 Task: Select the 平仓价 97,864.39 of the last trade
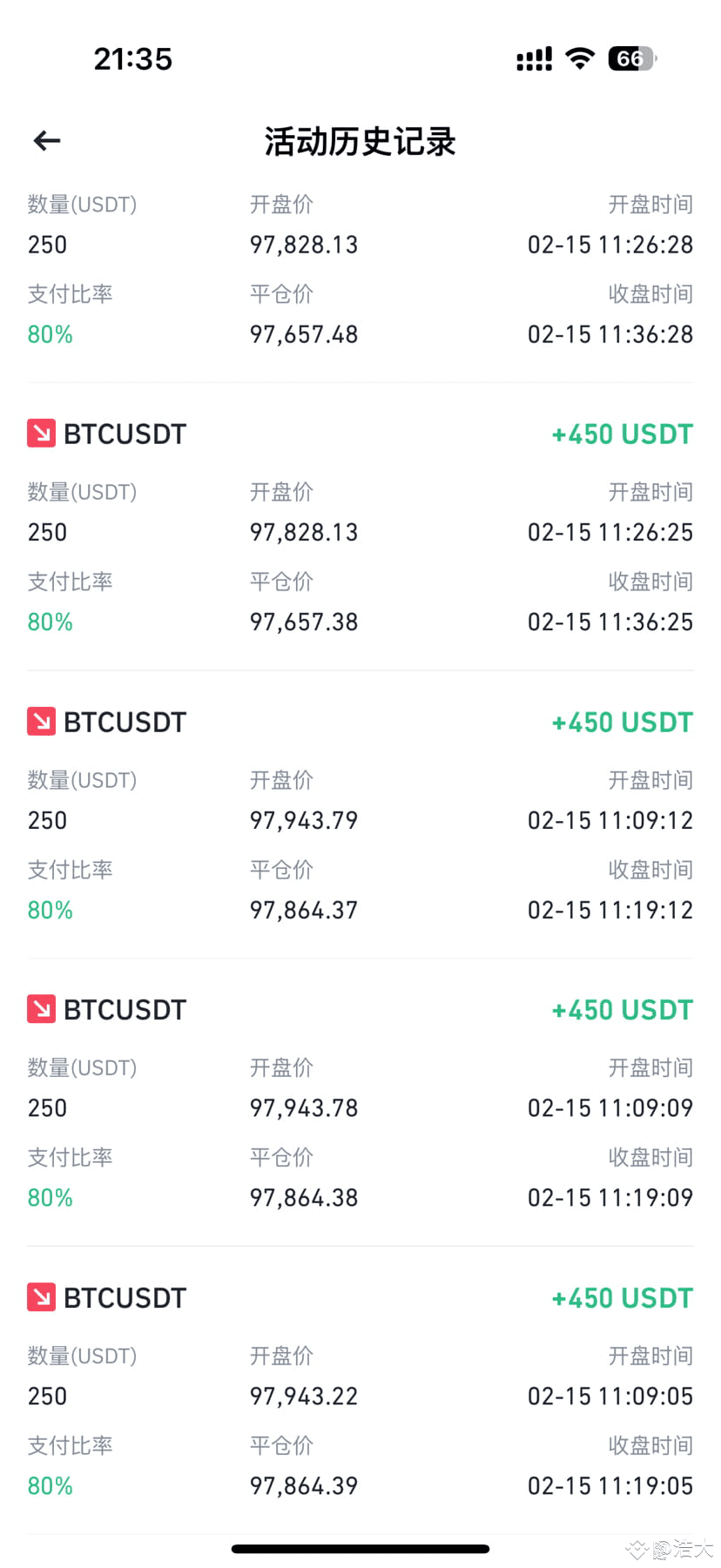(x=302, y=1485)
